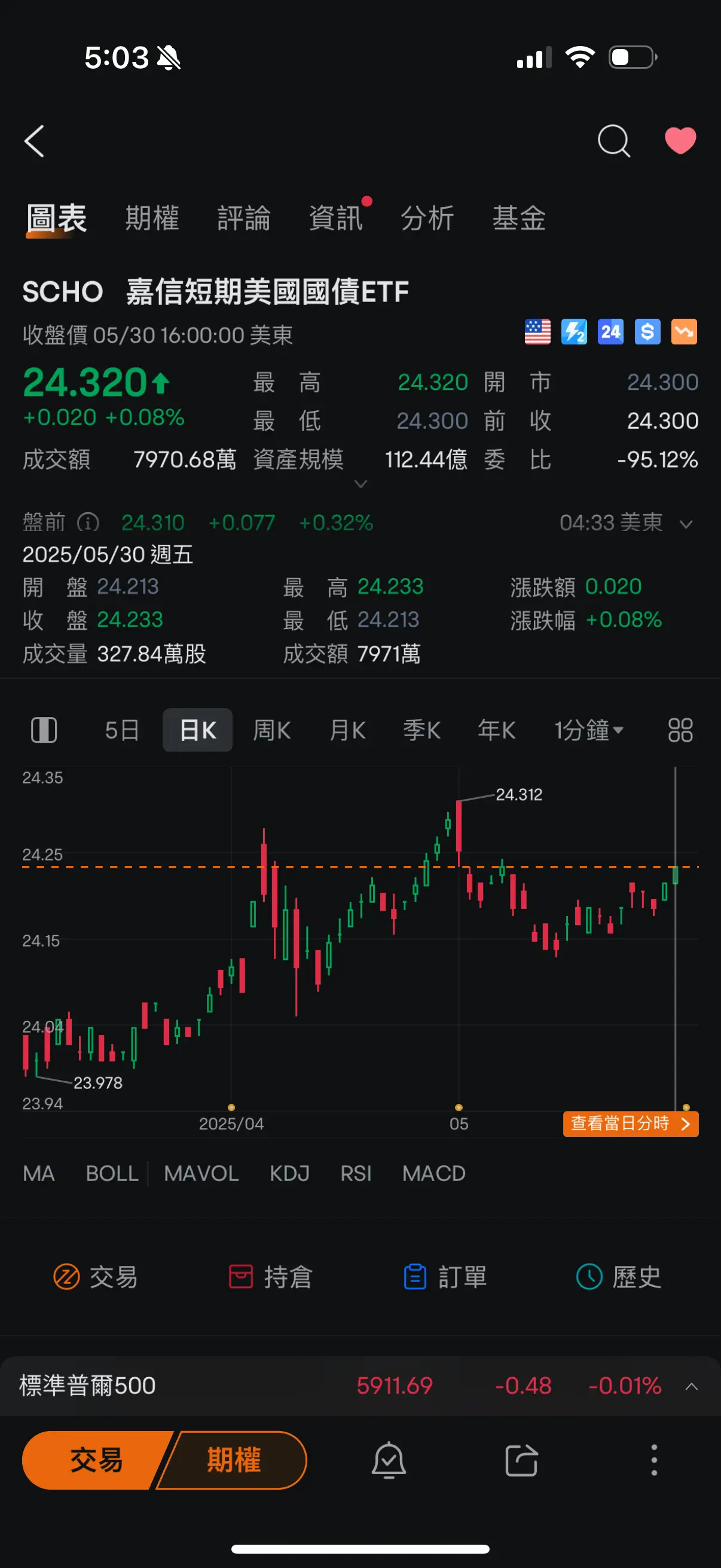Switch to the 基金 tab

[518, 218]
